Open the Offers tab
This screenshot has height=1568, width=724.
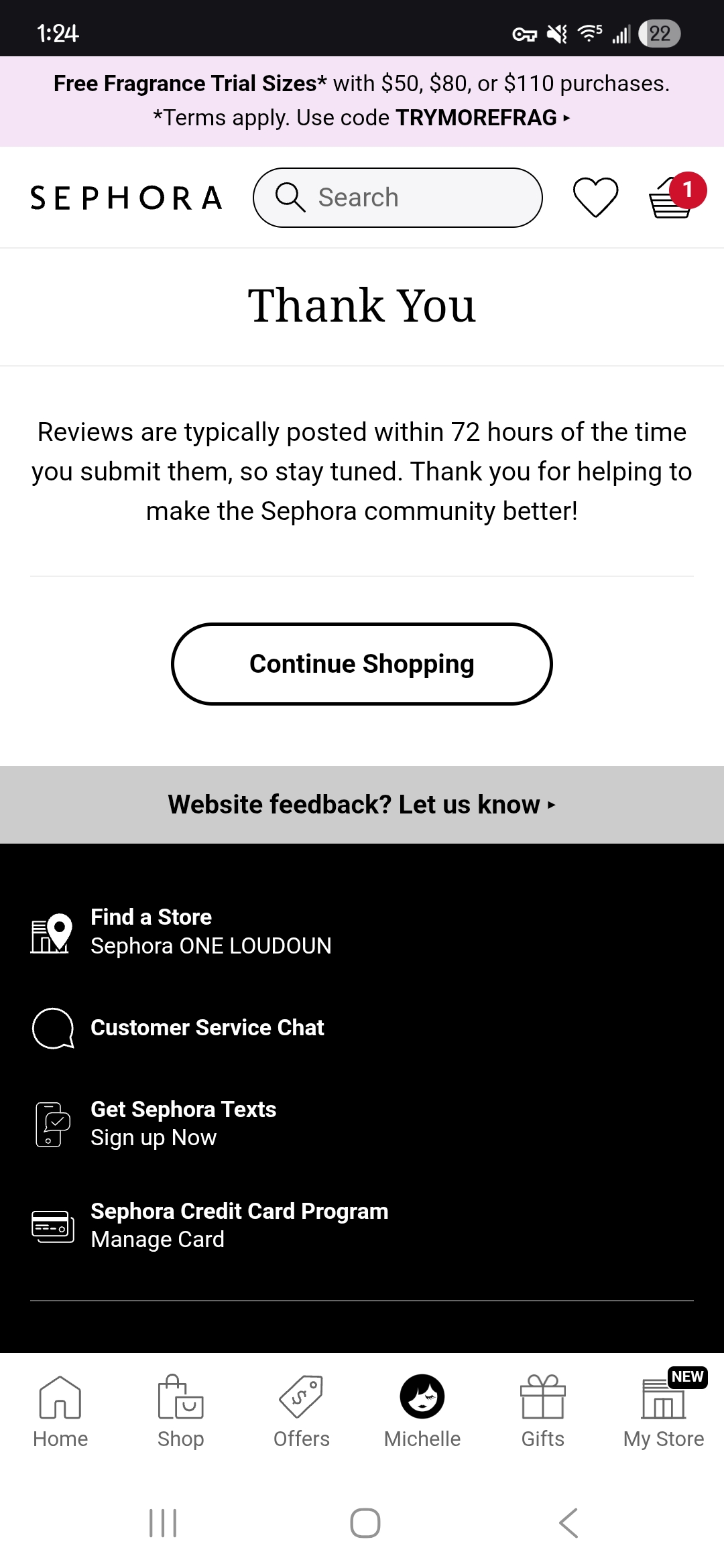(x=302, y=1411)
